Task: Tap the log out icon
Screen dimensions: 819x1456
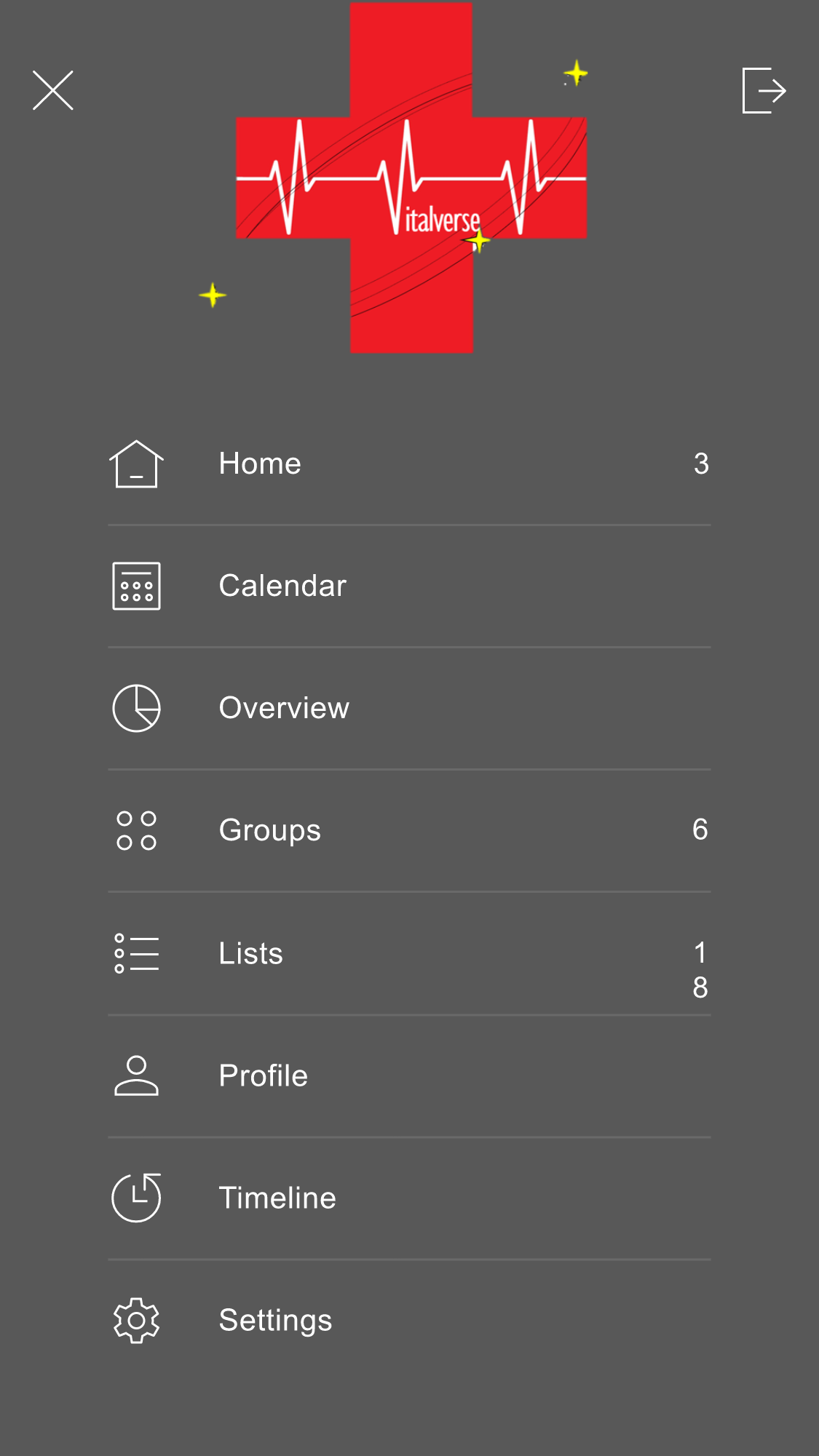Action: pos(764,91)
